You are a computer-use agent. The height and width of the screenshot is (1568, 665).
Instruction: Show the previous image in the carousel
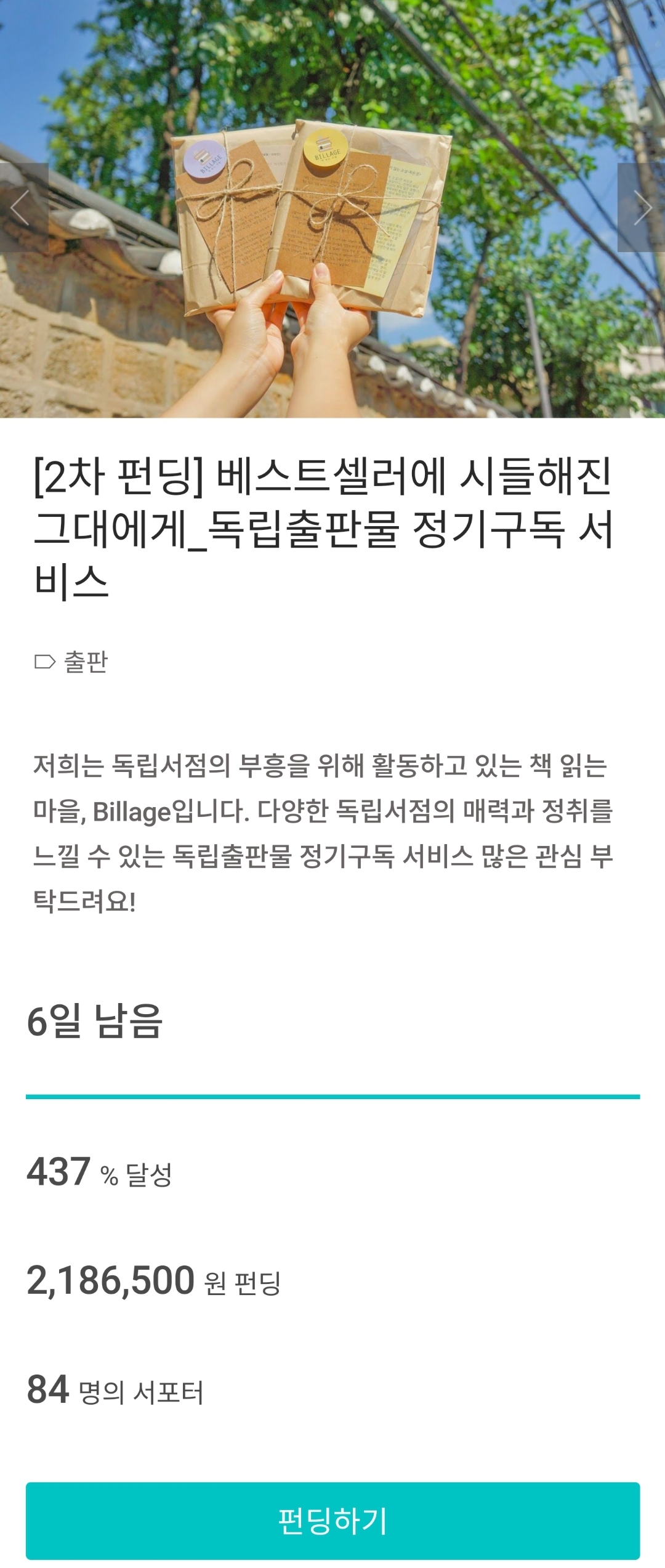(x=22, y=208)
